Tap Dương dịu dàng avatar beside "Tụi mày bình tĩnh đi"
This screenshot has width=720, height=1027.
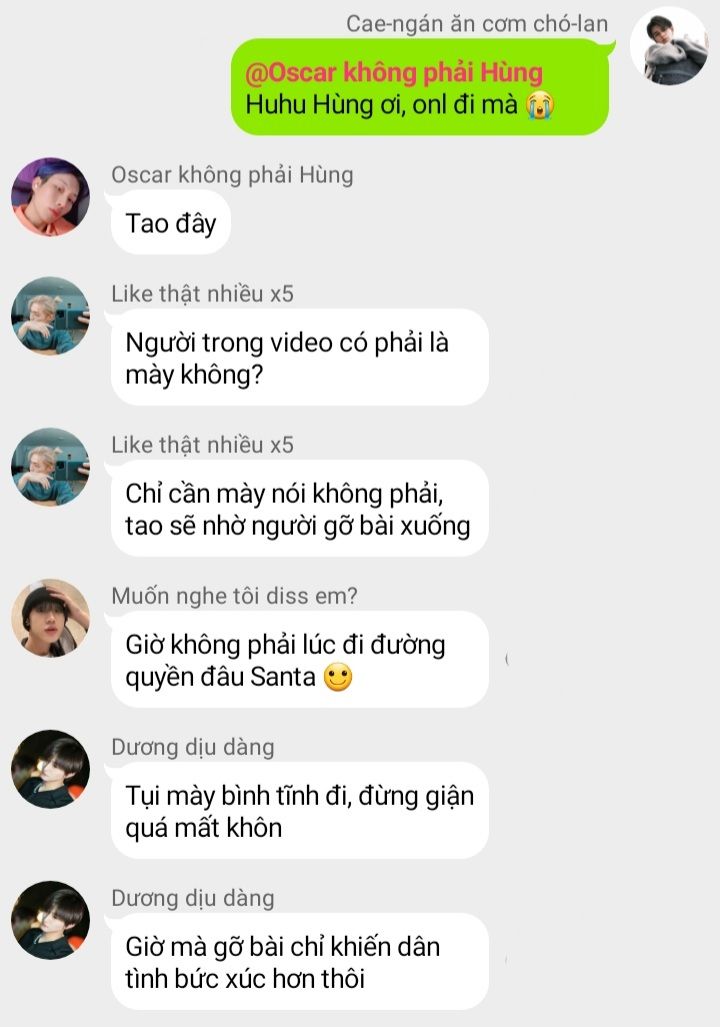(50, 769)
